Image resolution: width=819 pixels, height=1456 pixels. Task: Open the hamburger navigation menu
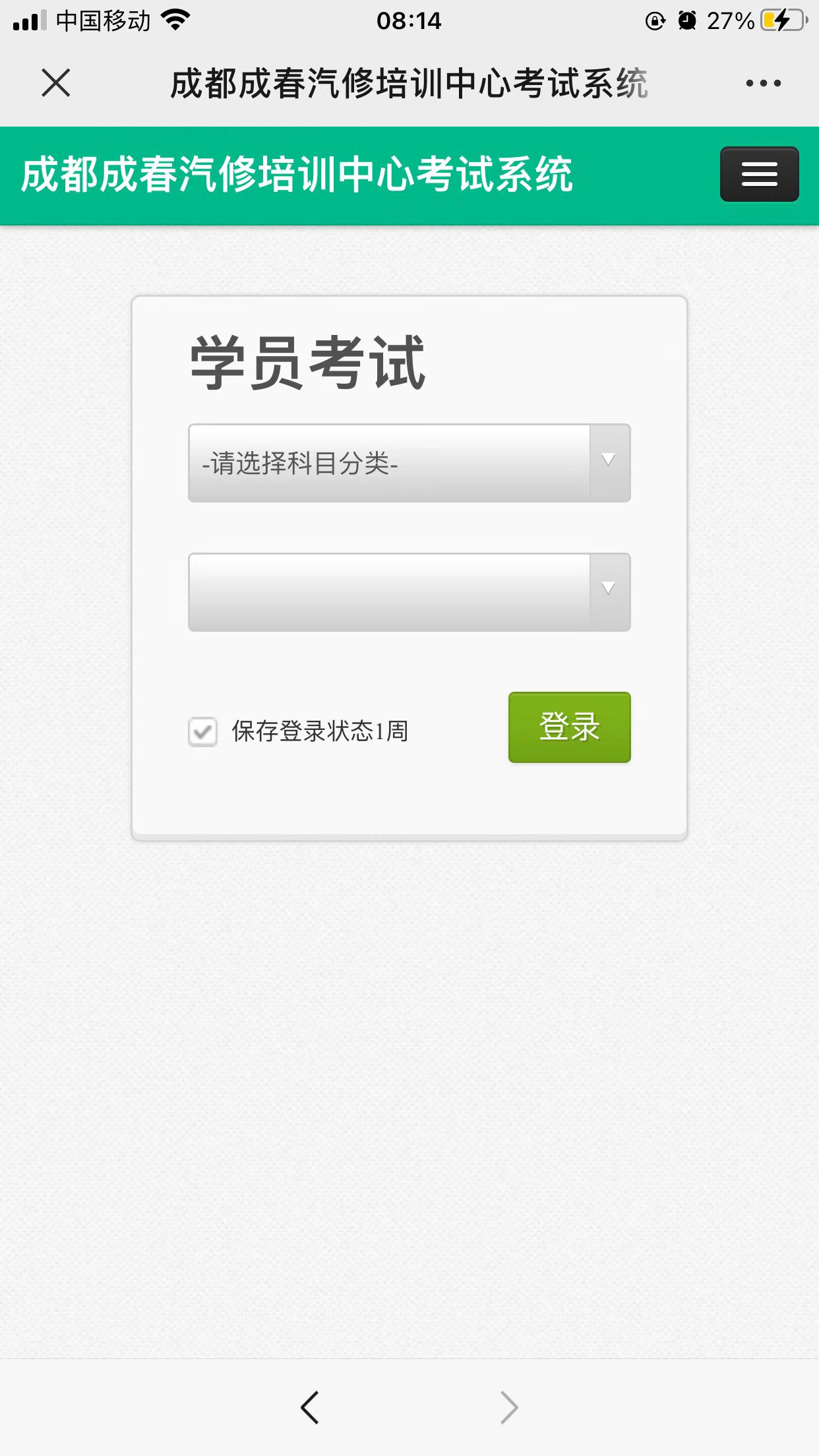pyautogui.click(x=759, y=174)
